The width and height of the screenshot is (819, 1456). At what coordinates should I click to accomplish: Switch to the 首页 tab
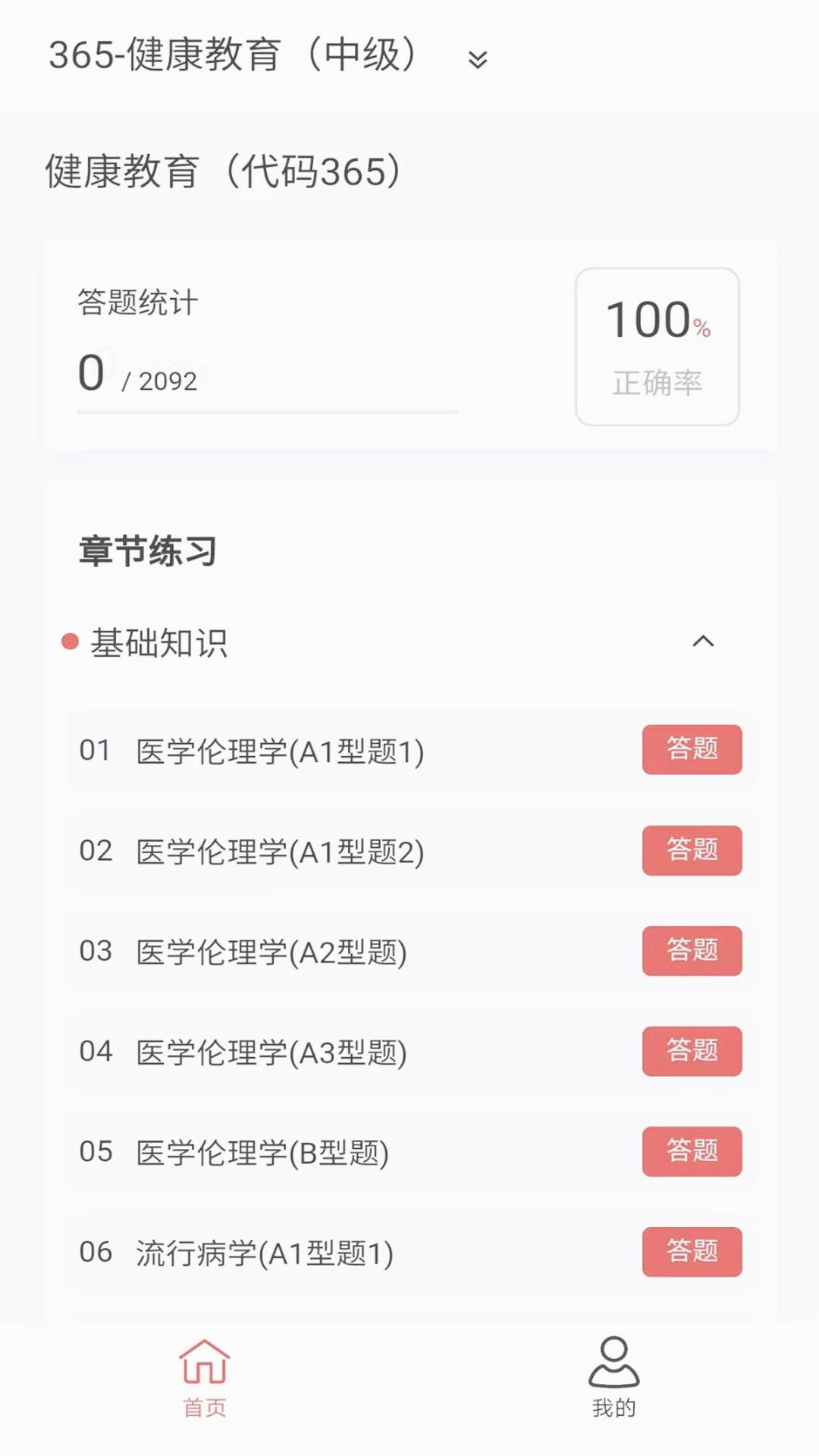[x=205, y=1377]
